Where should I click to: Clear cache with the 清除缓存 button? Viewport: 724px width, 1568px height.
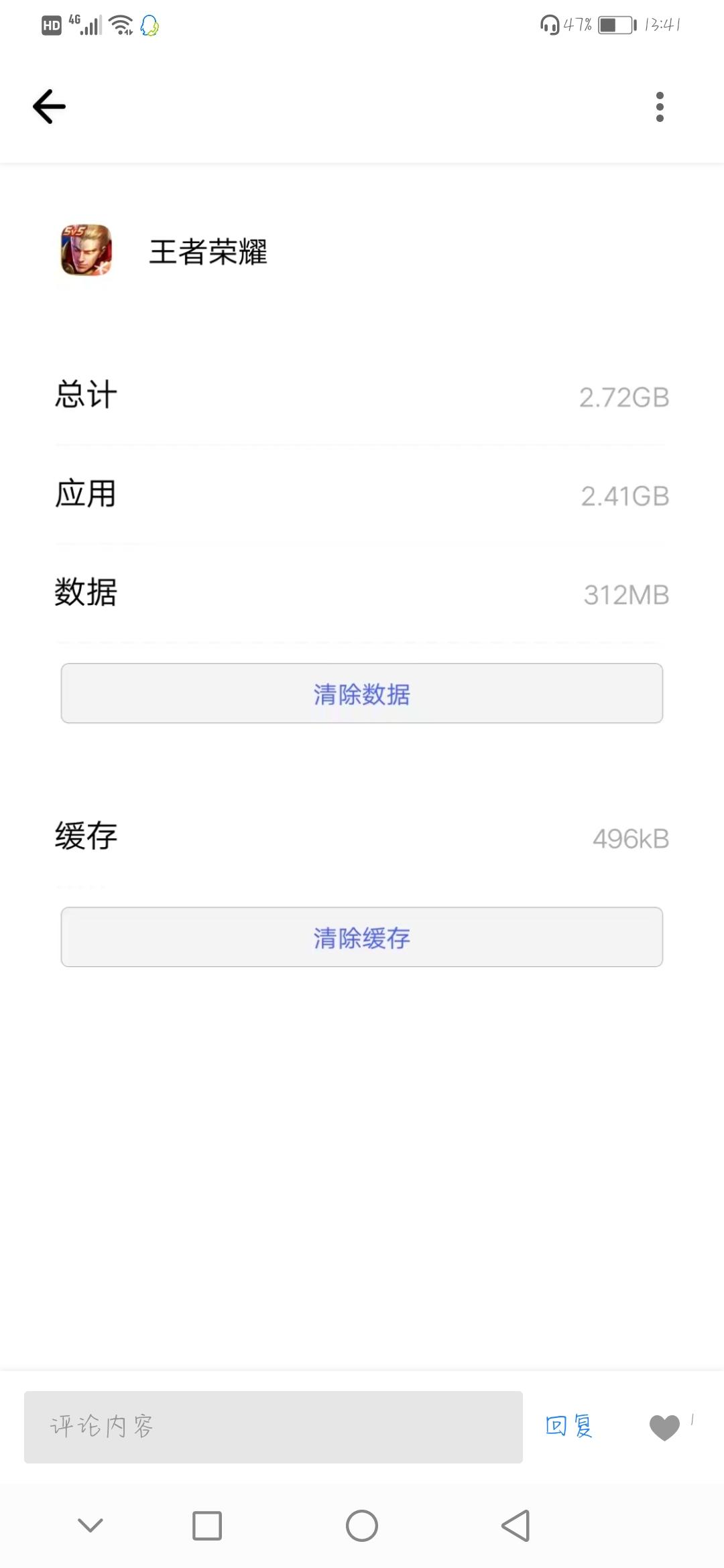(x=362, y=937)
